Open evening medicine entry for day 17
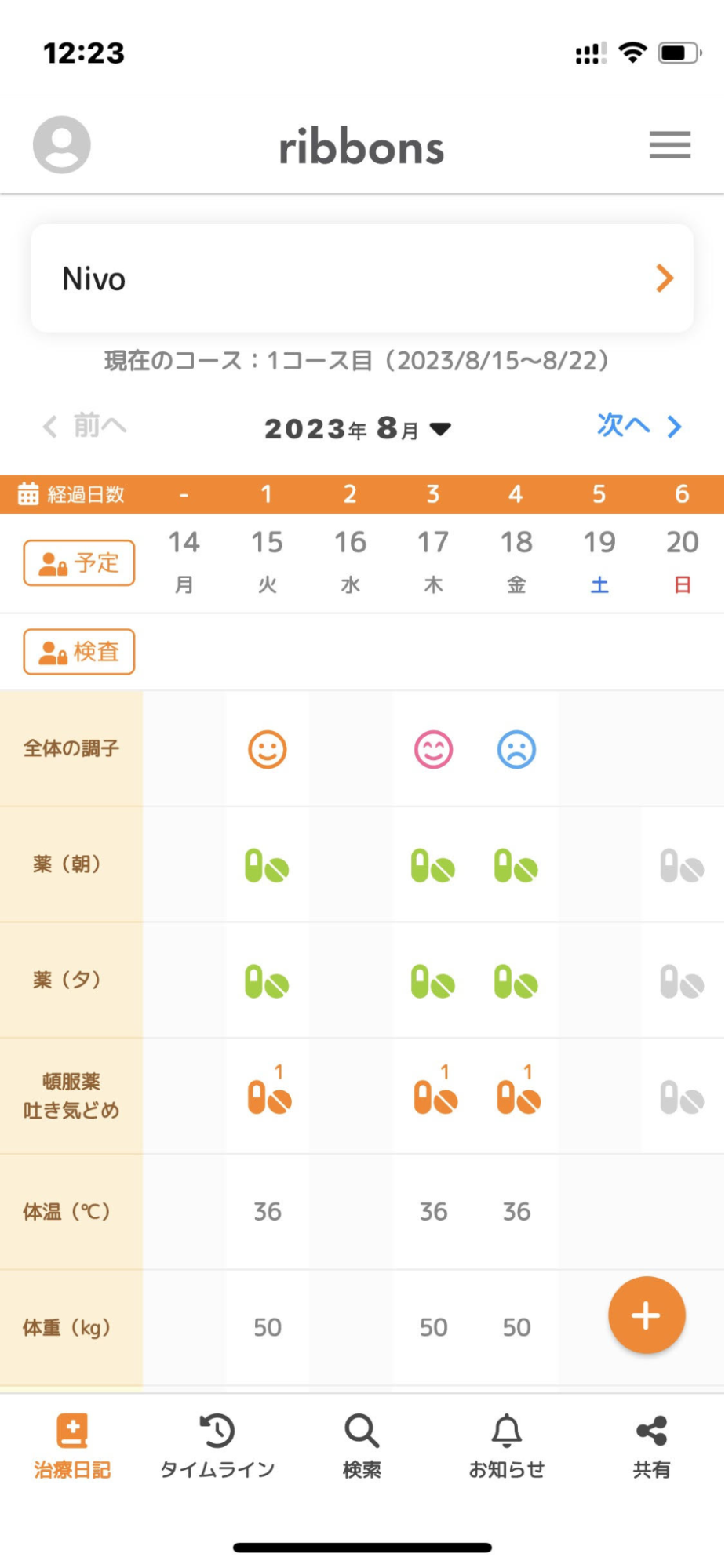 433,982
